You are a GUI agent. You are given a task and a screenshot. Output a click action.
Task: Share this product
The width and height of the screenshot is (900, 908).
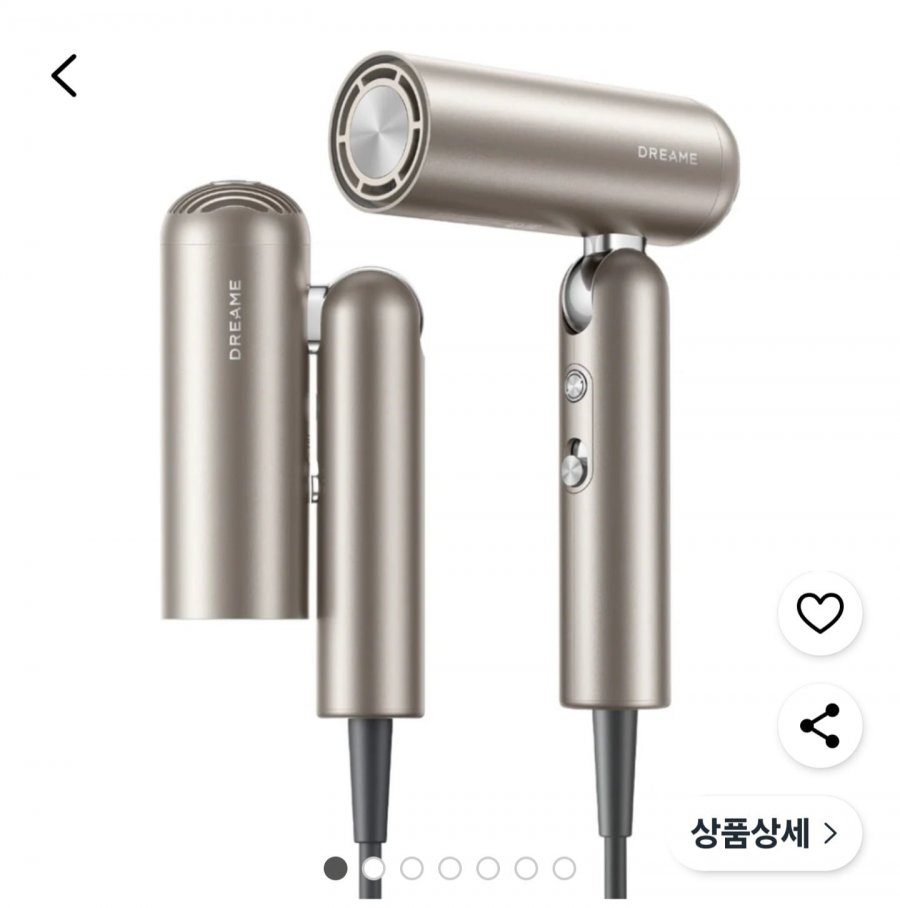point(820,726)
